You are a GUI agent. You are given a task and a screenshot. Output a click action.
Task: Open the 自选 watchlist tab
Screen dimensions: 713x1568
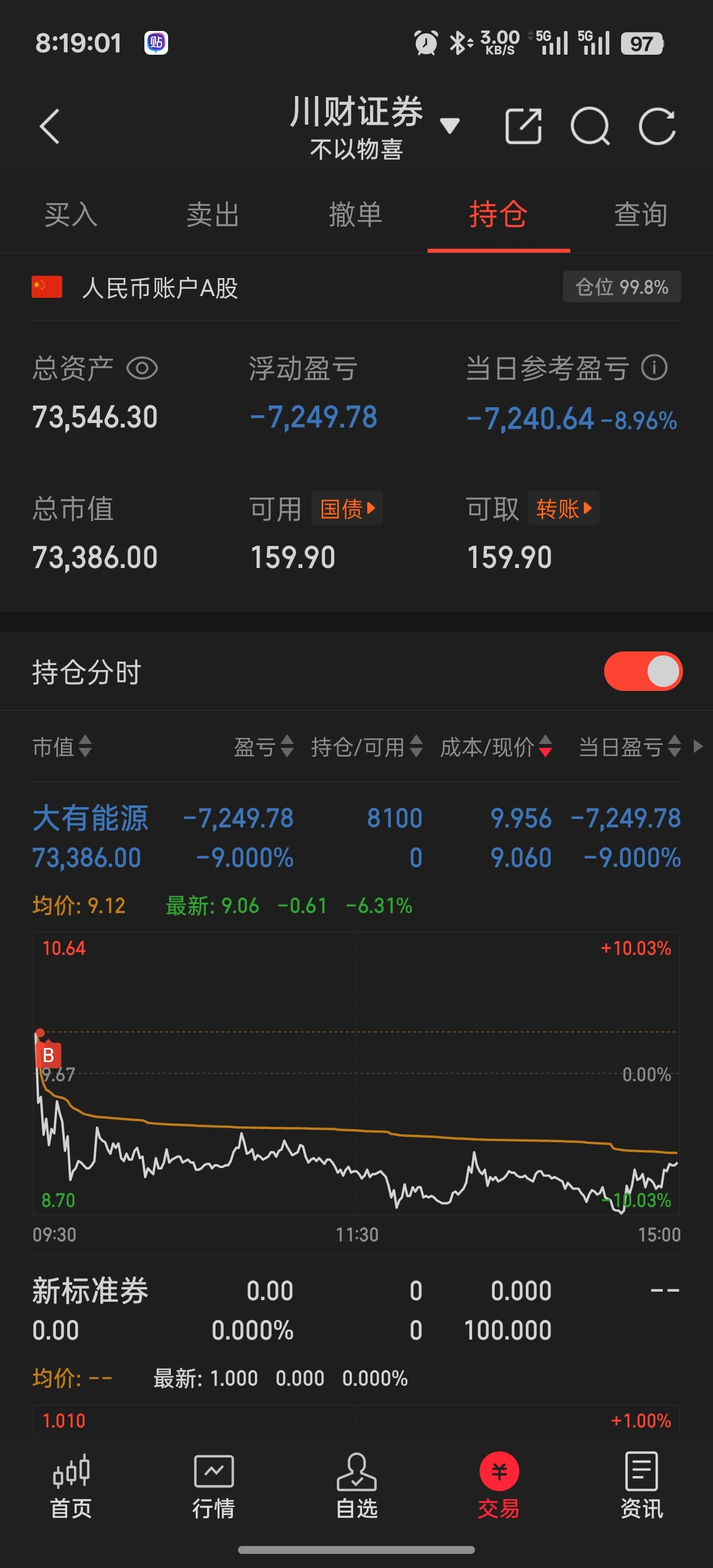tap(357, 1485)
